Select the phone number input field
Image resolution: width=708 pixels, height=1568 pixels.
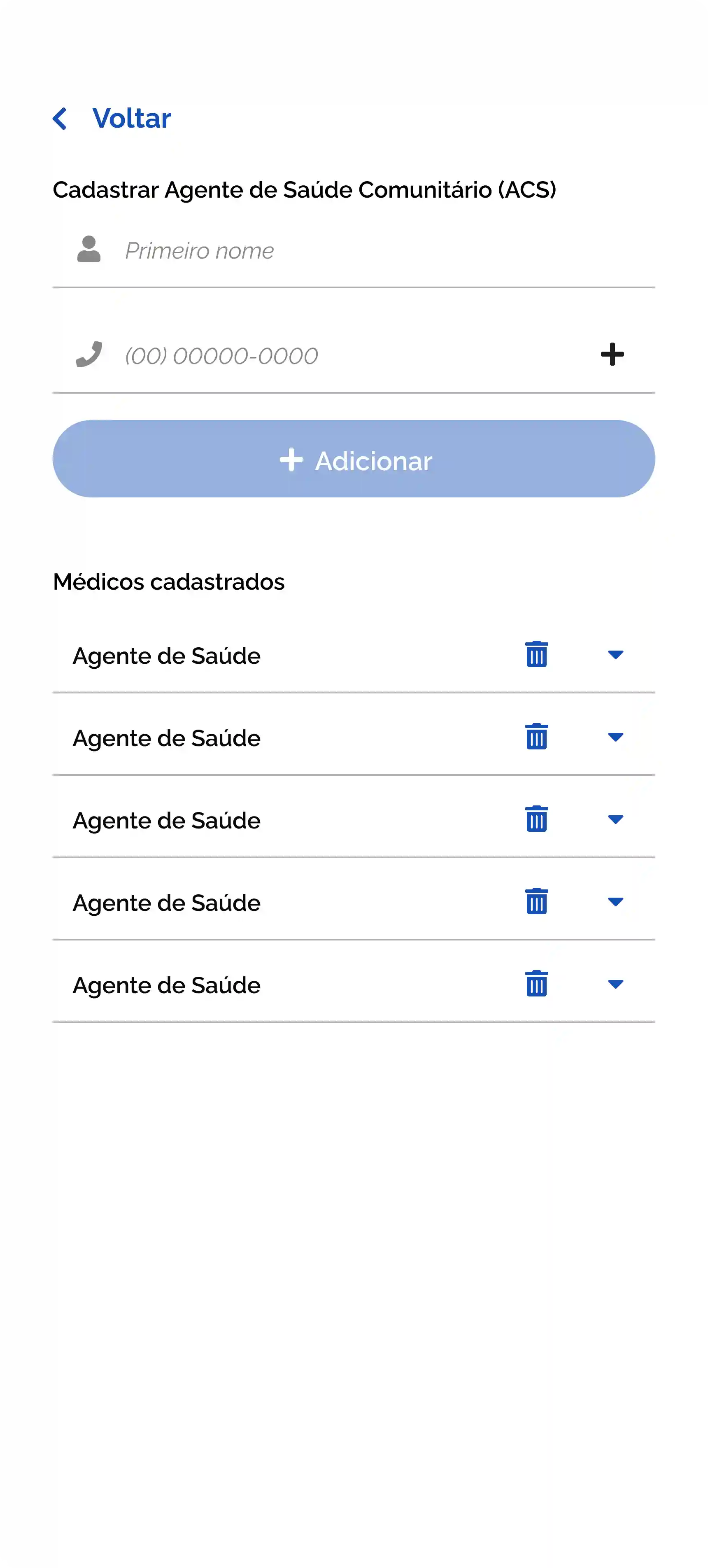274,355
